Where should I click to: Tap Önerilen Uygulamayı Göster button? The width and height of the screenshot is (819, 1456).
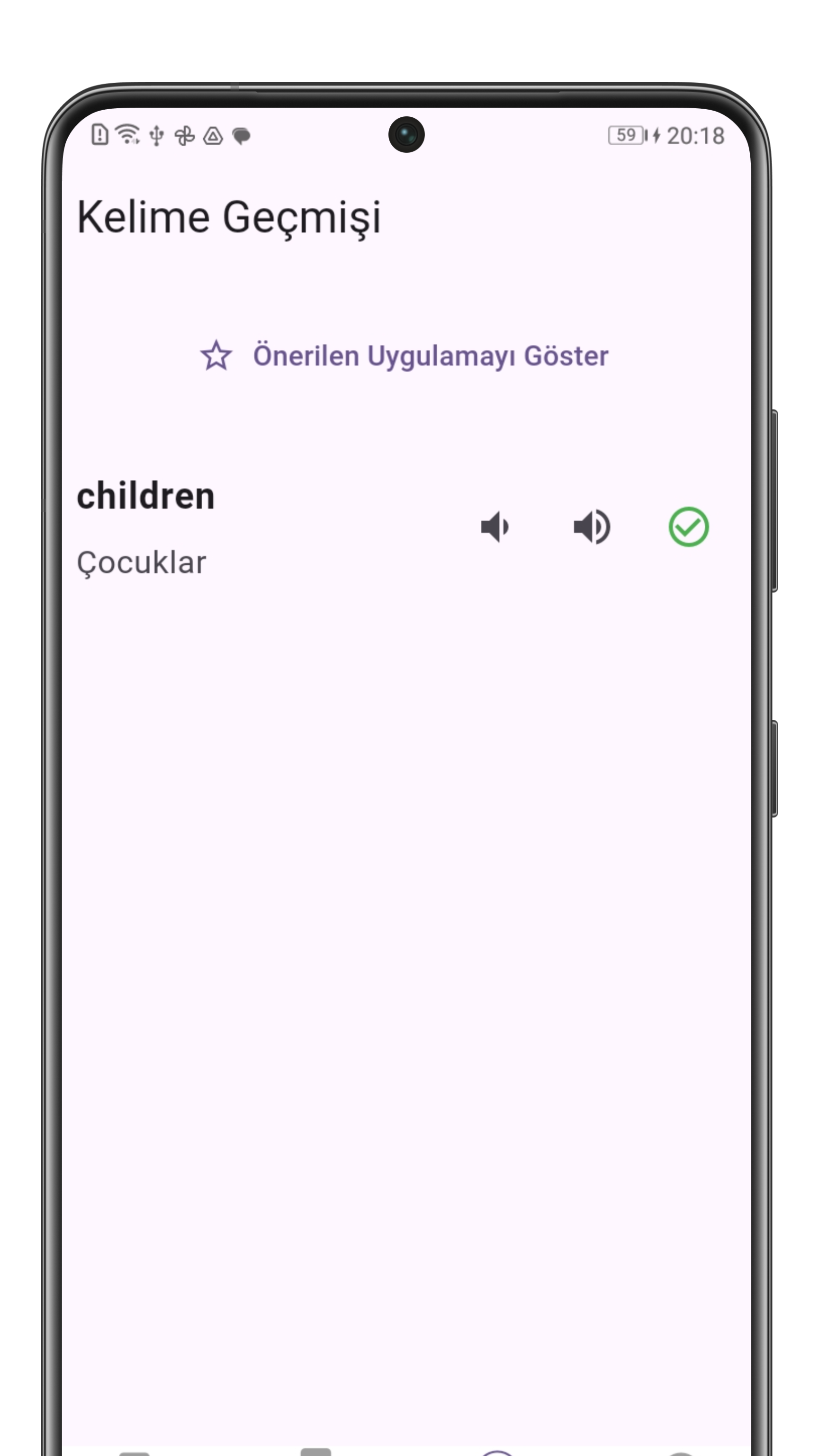(404, 356)
